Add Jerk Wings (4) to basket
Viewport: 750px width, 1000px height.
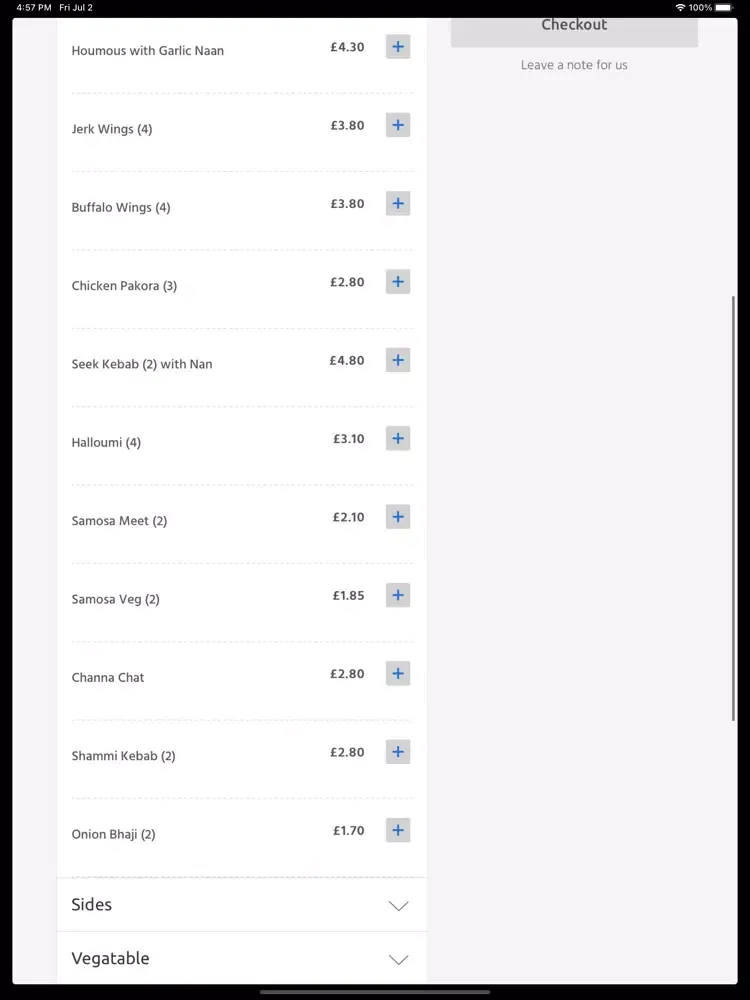tap(398, 126)
